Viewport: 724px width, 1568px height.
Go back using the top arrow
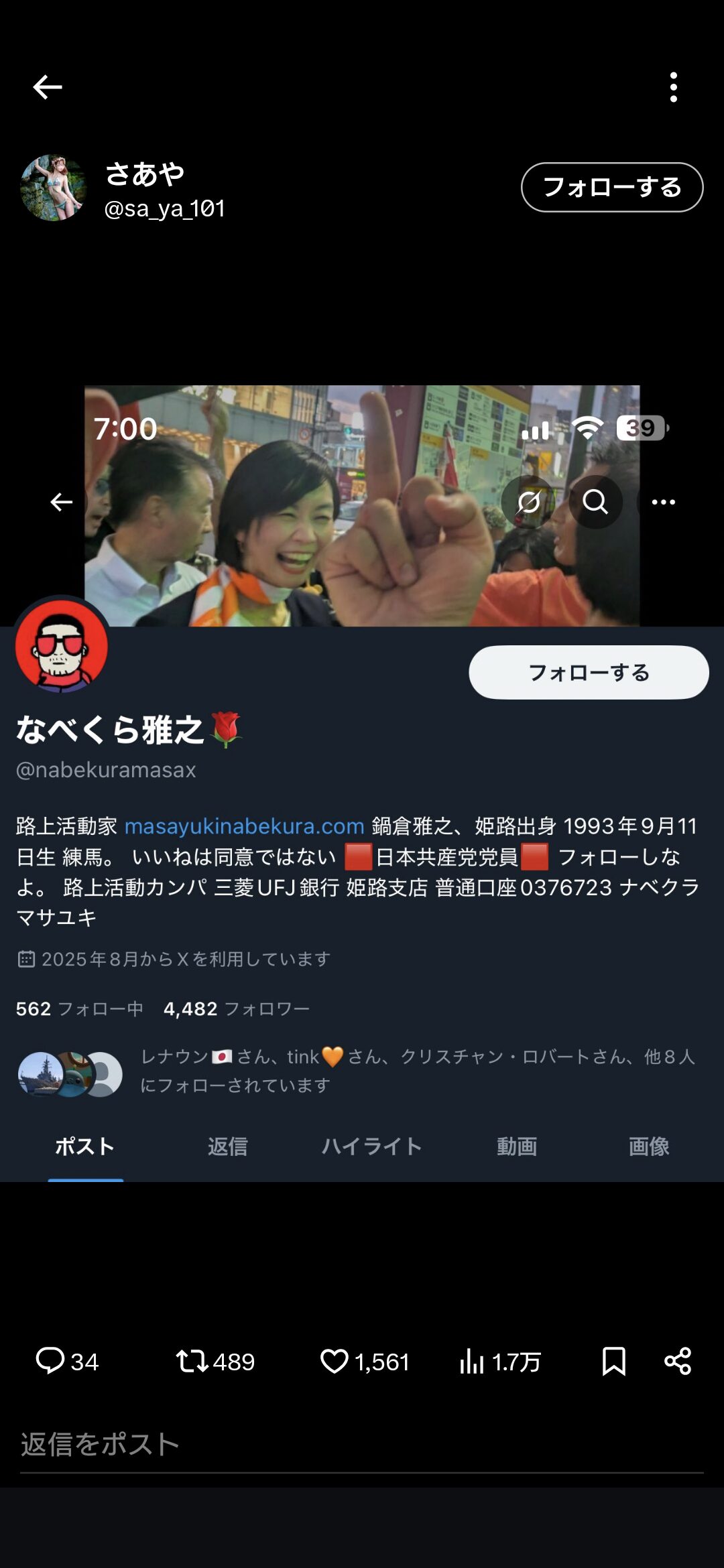(48, 87)
